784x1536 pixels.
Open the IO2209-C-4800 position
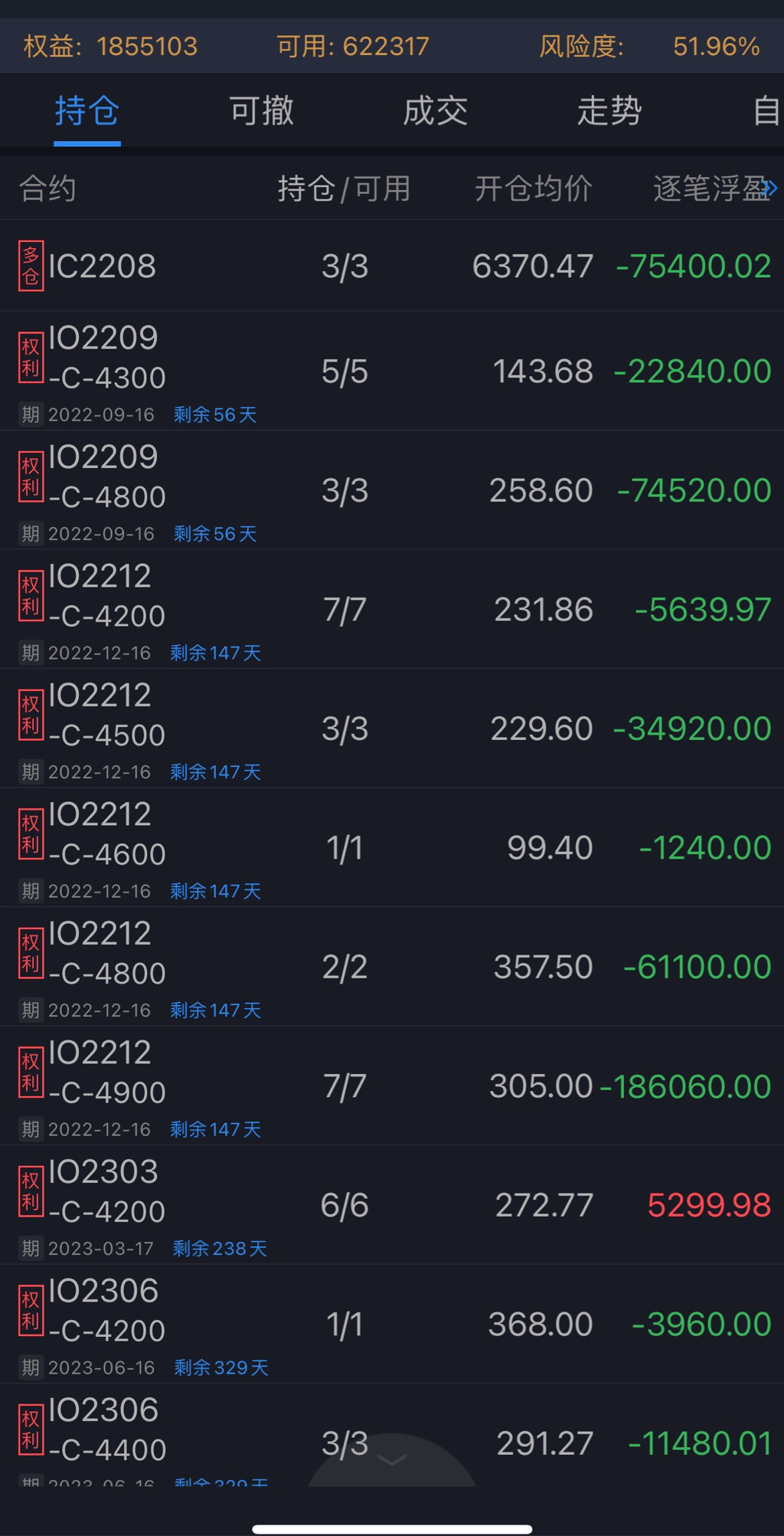[392, 490]
